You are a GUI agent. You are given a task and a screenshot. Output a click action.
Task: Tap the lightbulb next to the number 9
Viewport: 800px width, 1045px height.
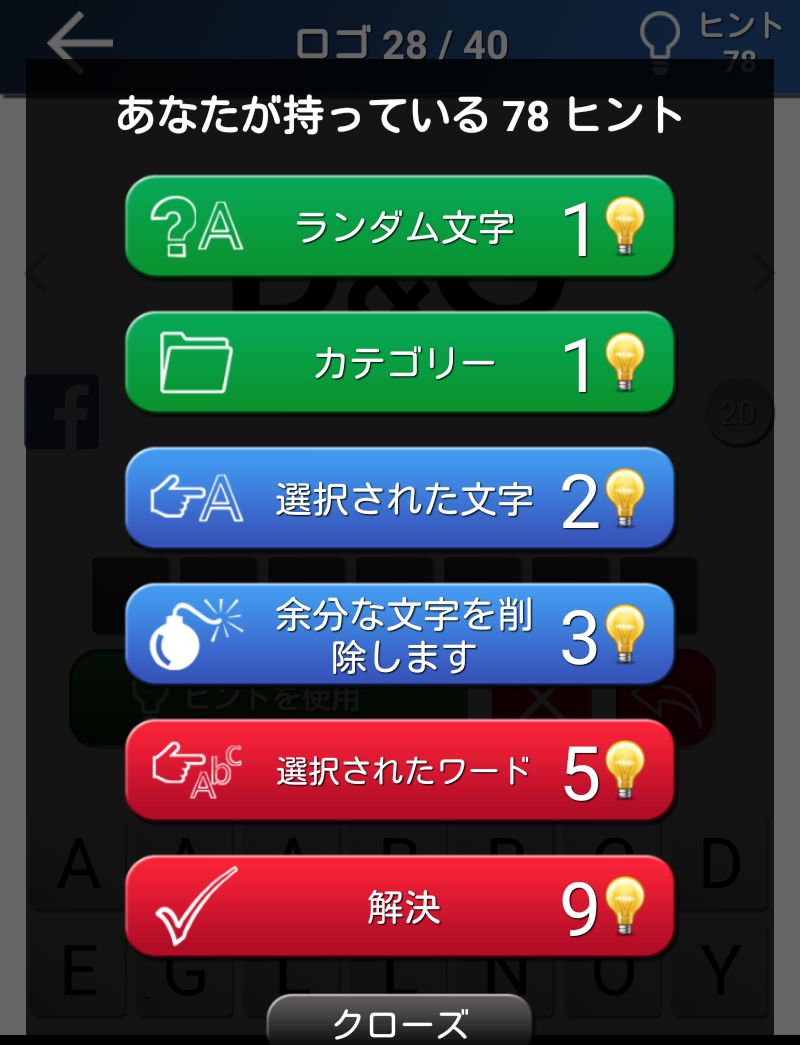(x=625, y=906)
